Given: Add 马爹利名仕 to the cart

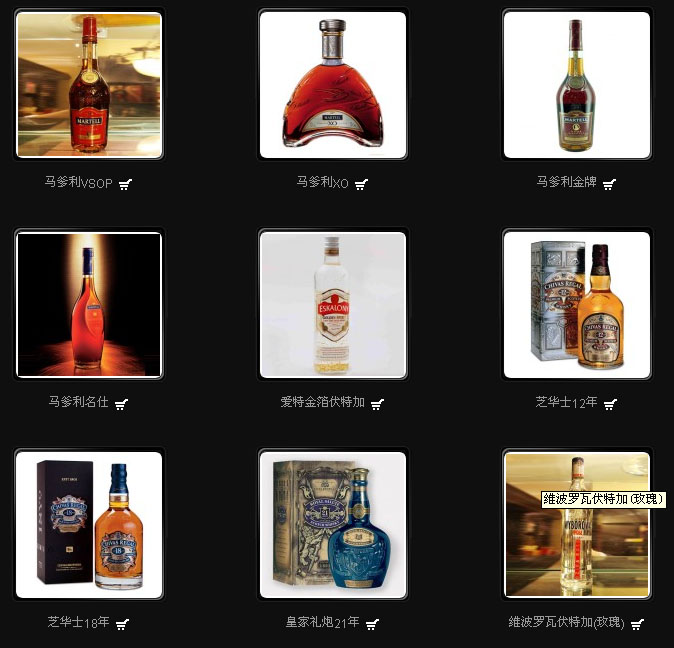Looking at the screenshot, I should pyautogui.click(x=121, y=404).
